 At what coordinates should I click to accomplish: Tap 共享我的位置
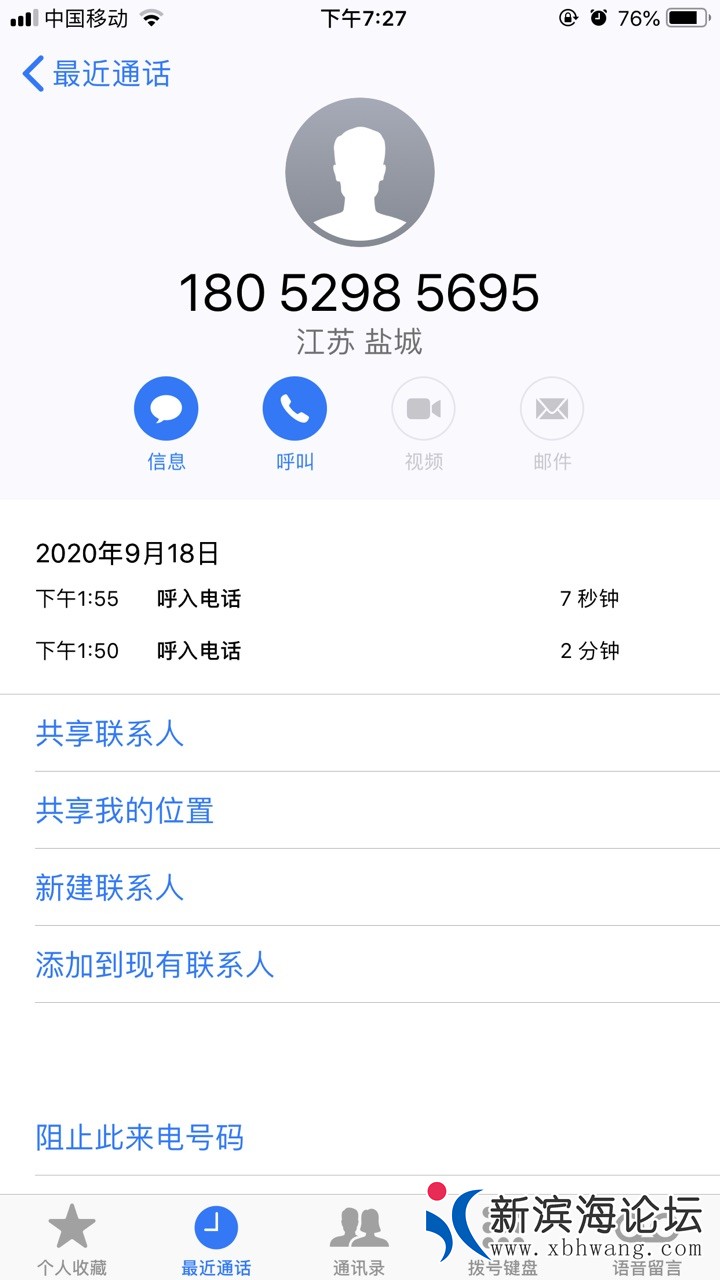[125, 810]
